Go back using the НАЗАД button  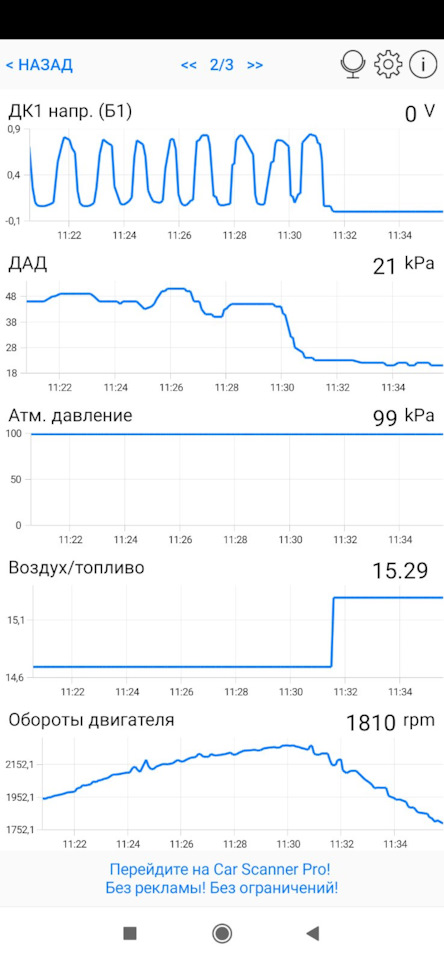[x=39, y=65]
